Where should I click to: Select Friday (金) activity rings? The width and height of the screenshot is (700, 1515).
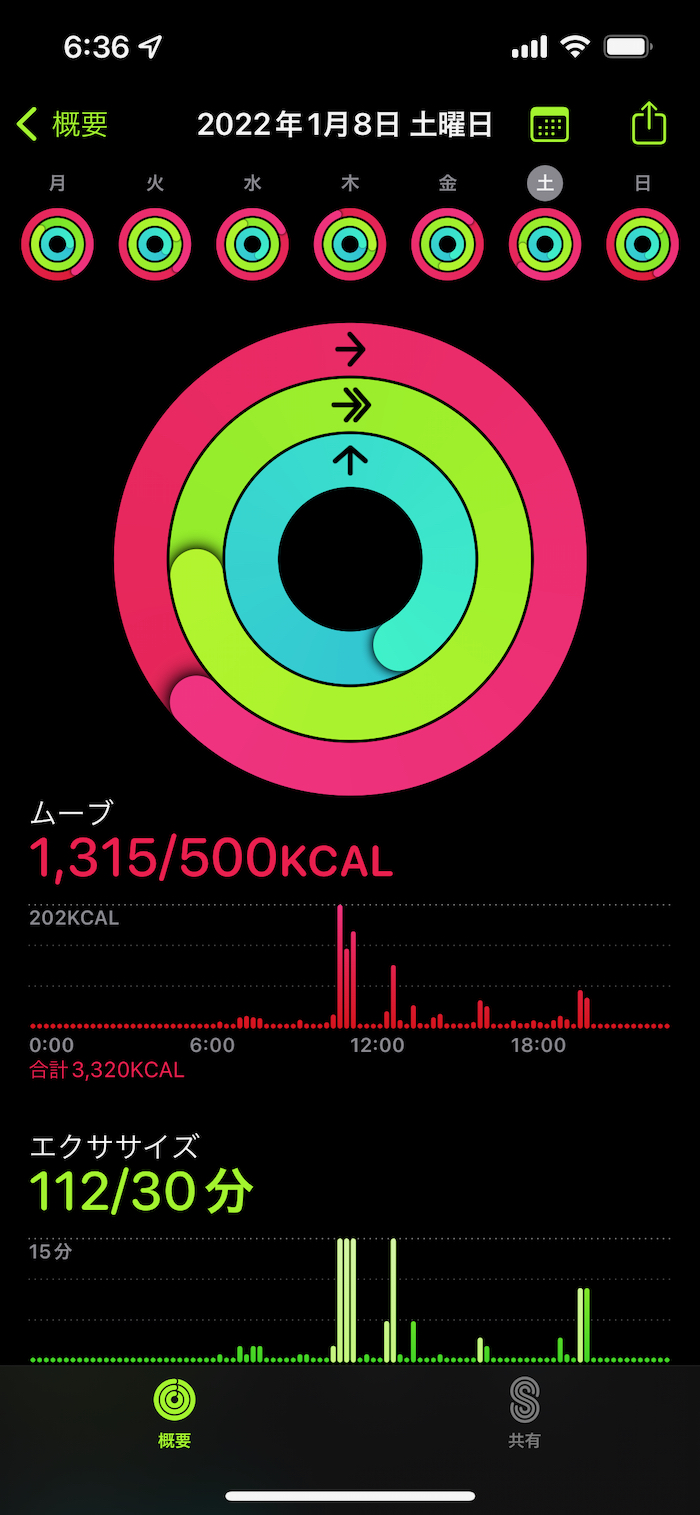point(448,244)
